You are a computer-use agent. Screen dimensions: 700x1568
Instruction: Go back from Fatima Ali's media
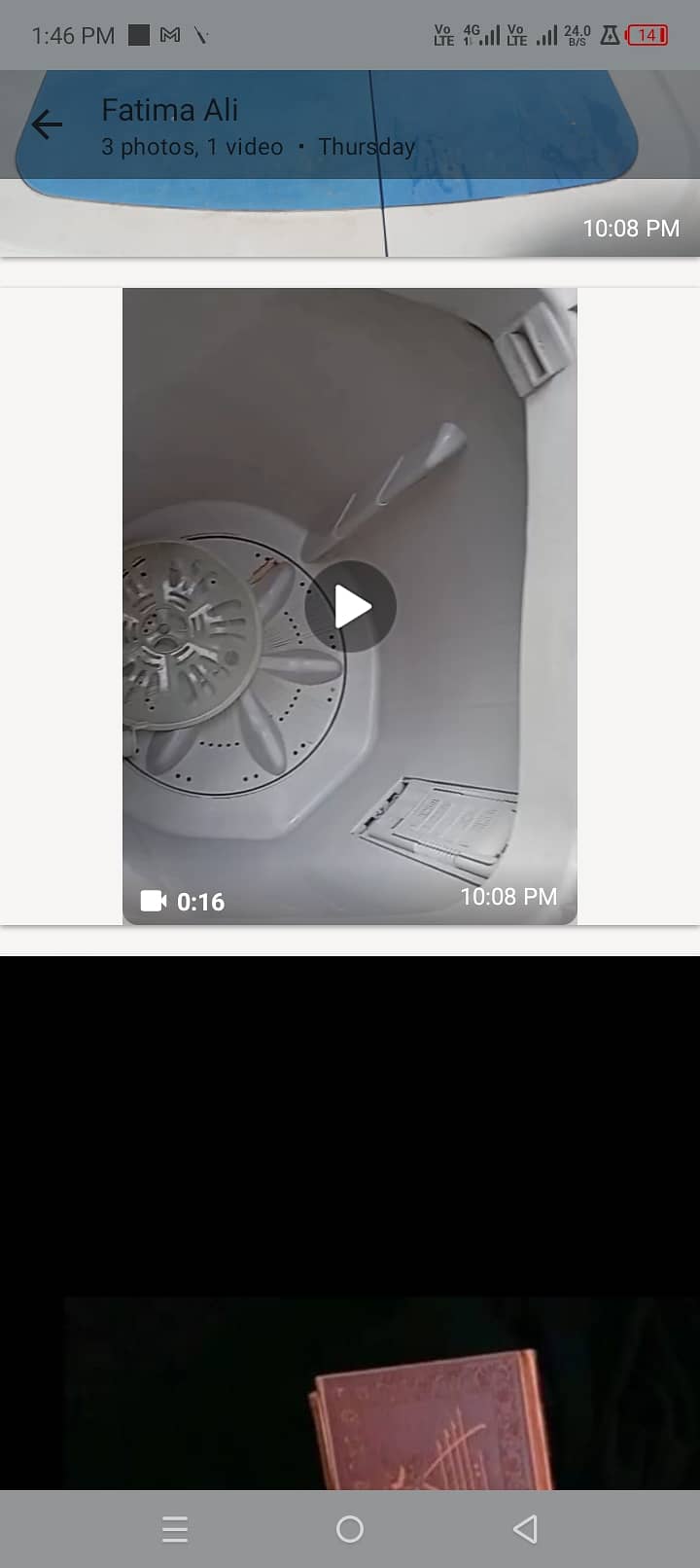47,125
